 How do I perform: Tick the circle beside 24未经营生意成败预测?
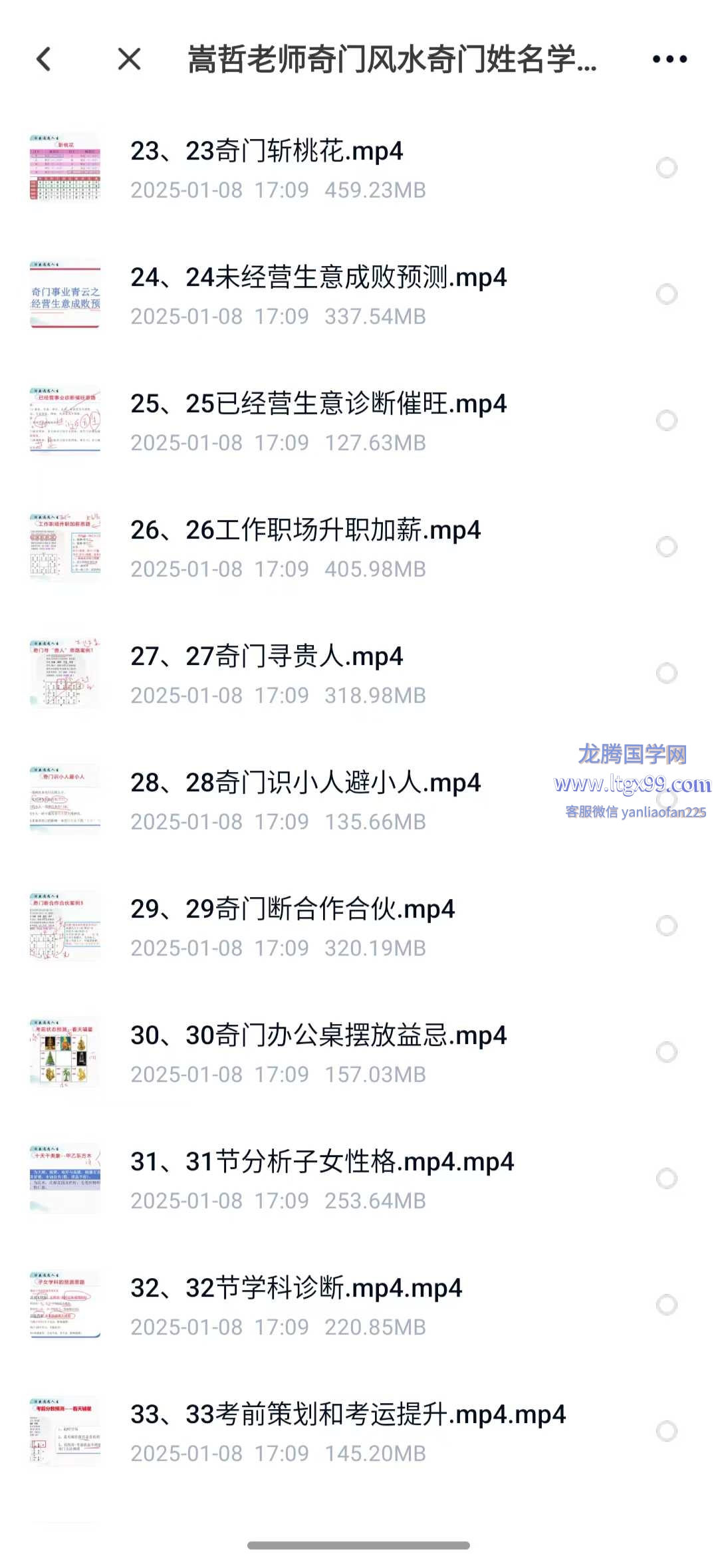[666, 294]
